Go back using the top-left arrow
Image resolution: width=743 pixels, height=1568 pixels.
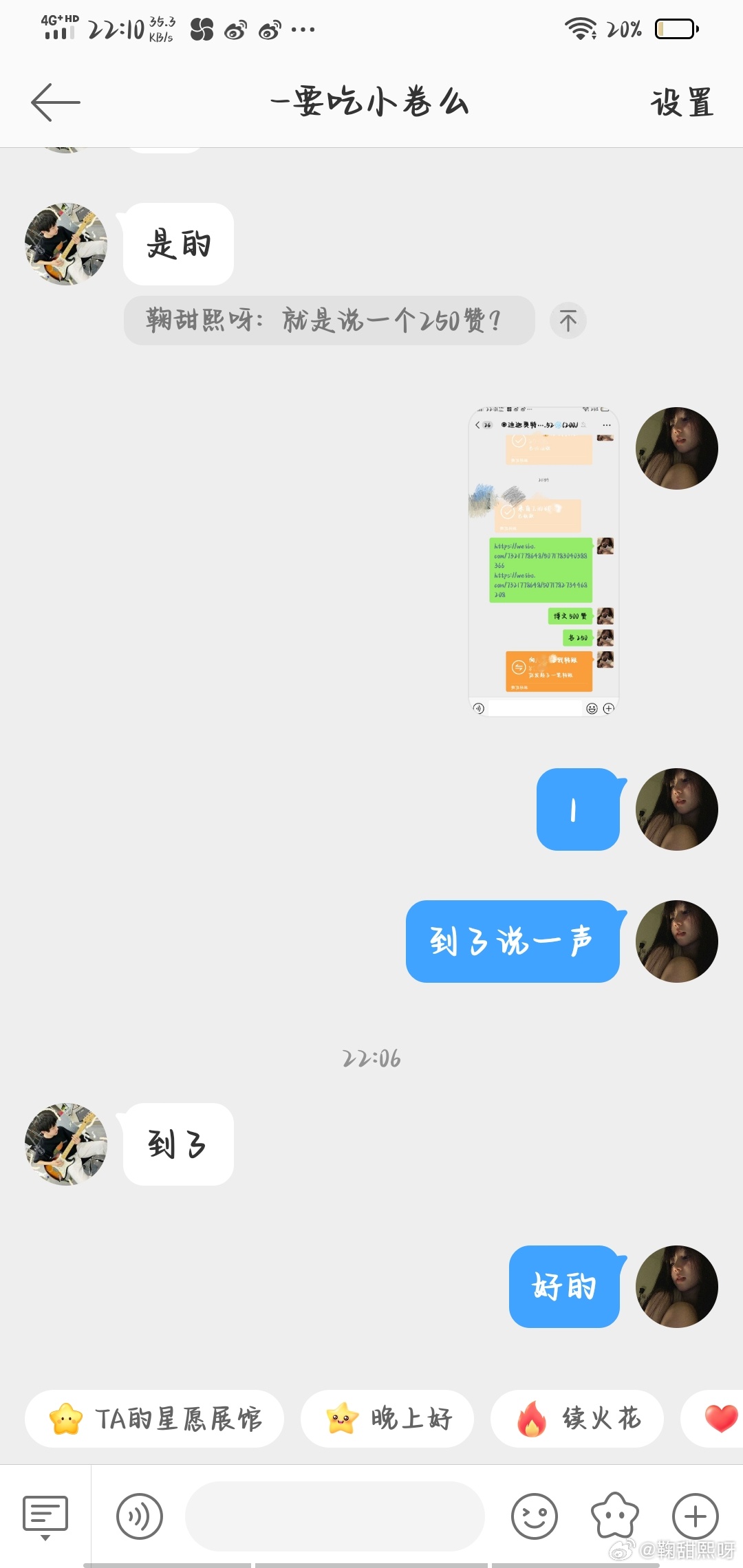pos(56,102)
